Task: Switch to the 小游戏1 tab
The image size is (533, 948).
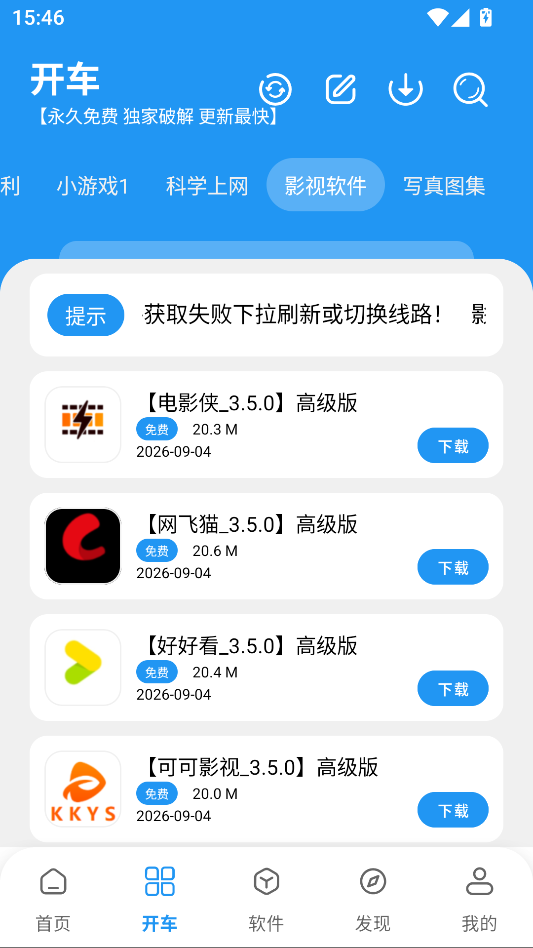Action: tap(93, 186)
